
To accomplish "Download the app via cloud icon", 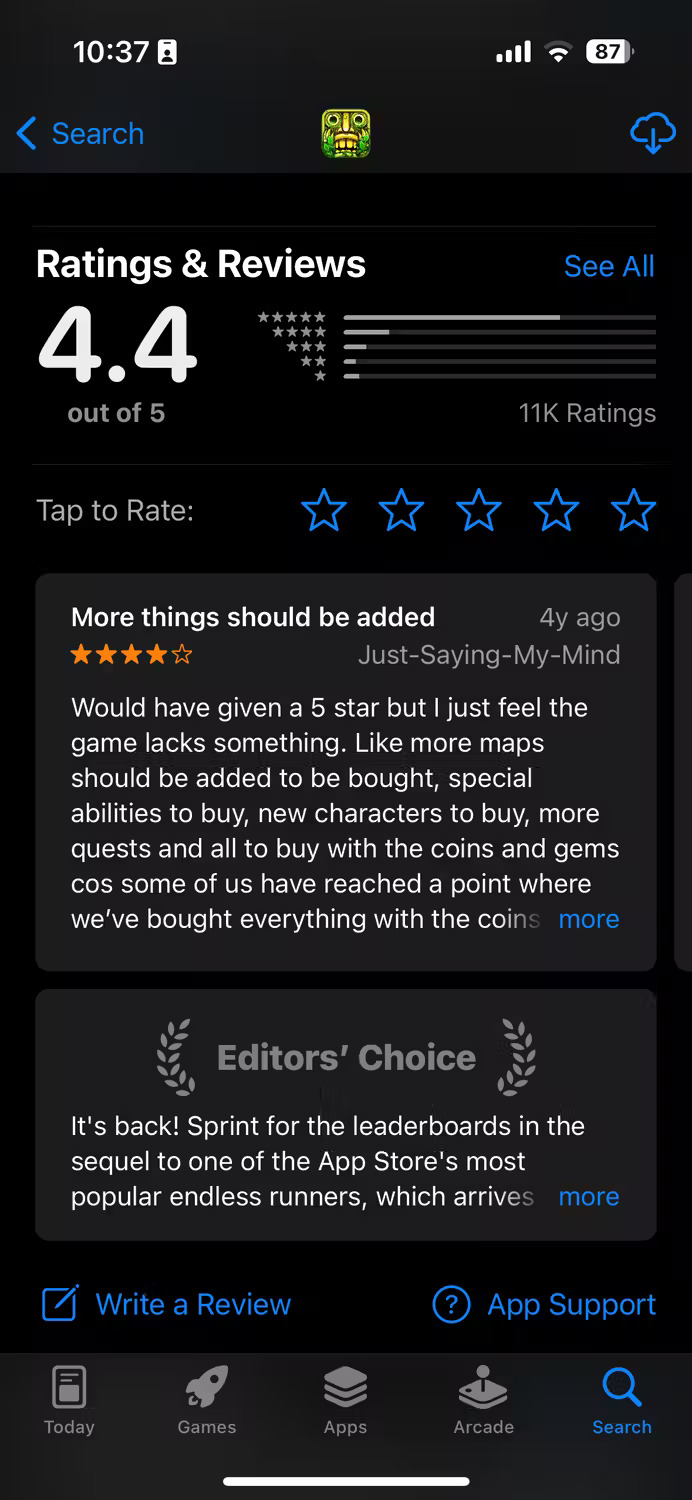I will [652, 133].
